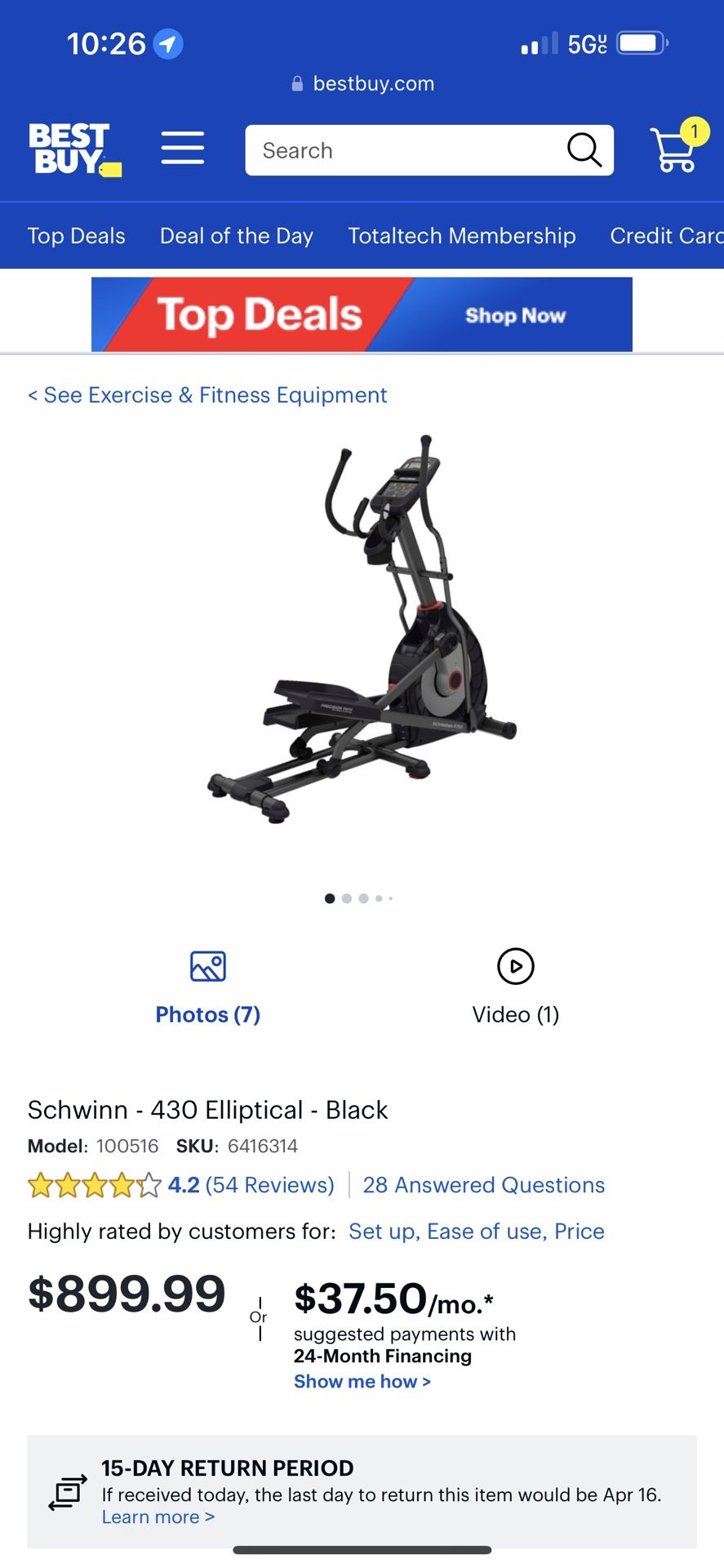Click the magnifying glass search icon
The image size is (724, 1568).
584,150
